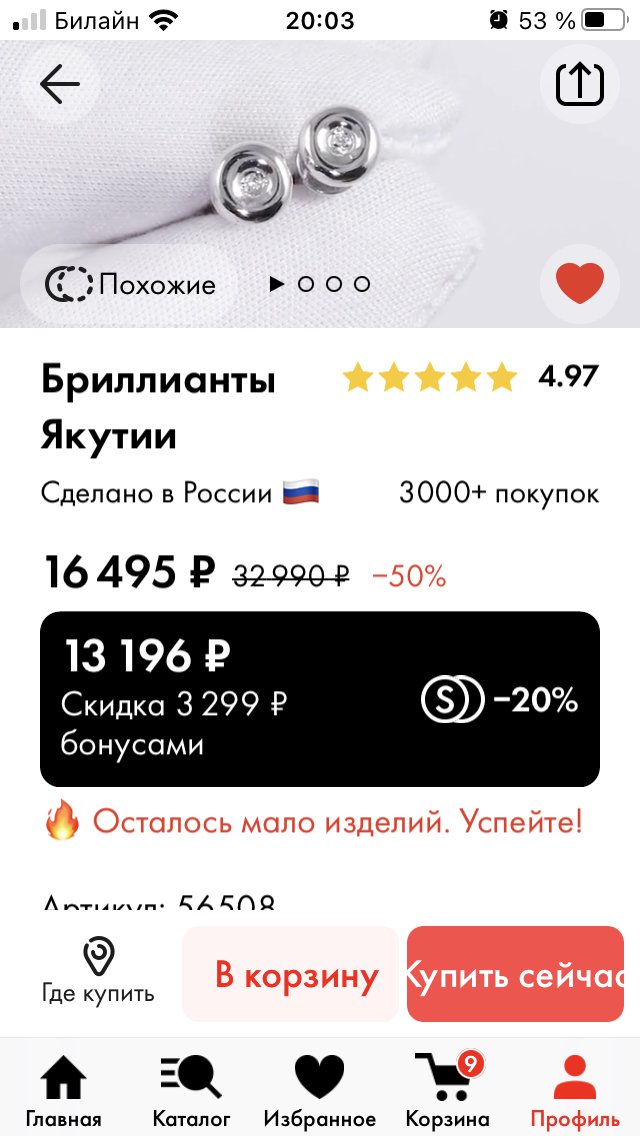Tap Купить сейчас to buy now
The width and height of the screenshot is (640, 1136).
[x=515, y=975]
